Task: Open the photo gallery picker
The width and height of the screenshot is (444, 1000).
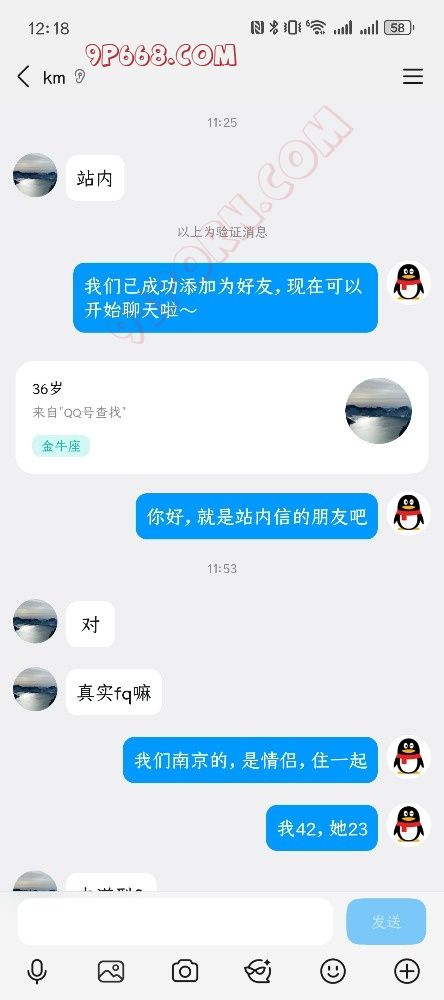Action: click(x=110, y=971)
